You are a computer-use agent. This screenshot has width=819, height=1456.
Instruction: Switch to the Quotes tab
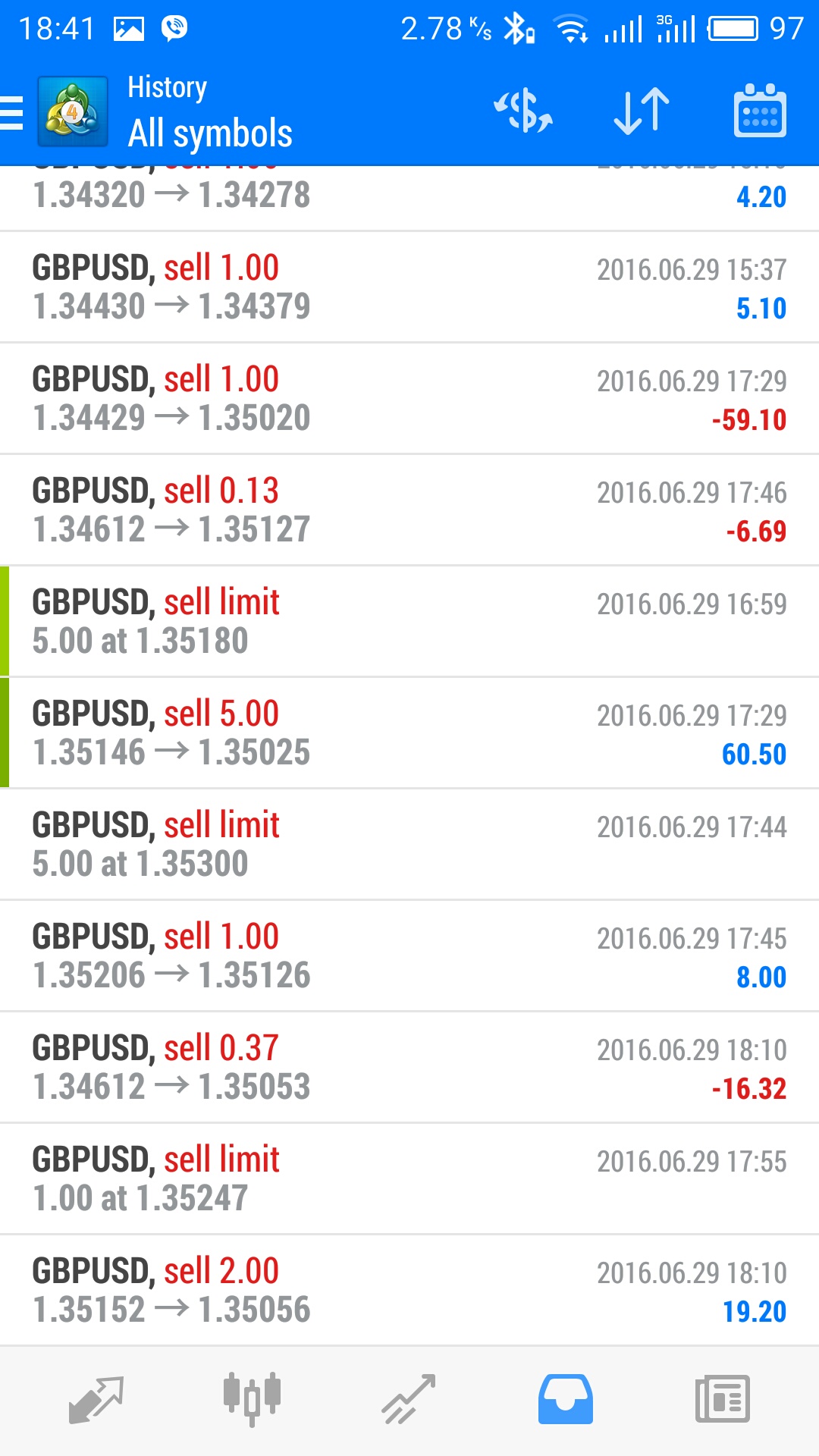(x=96, y=1399)
